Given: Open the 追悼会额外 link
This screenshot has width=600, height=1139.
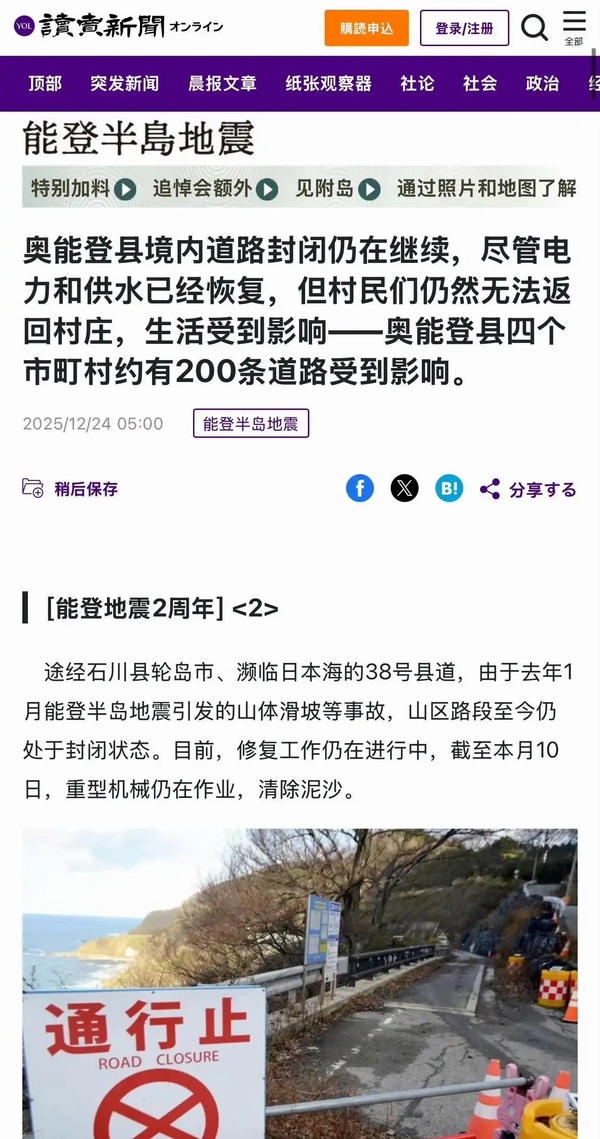Looking at the screenshot, I should pyautogui.click(x=215, y=188).
